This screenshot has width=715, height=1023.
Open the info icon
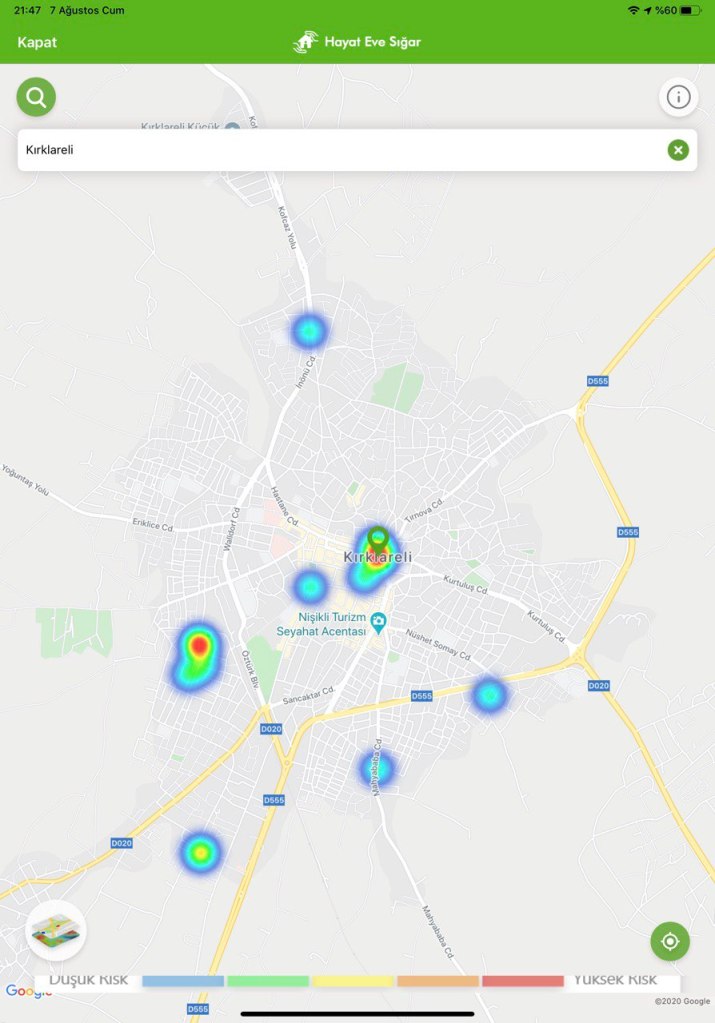[x=678, y=97]
